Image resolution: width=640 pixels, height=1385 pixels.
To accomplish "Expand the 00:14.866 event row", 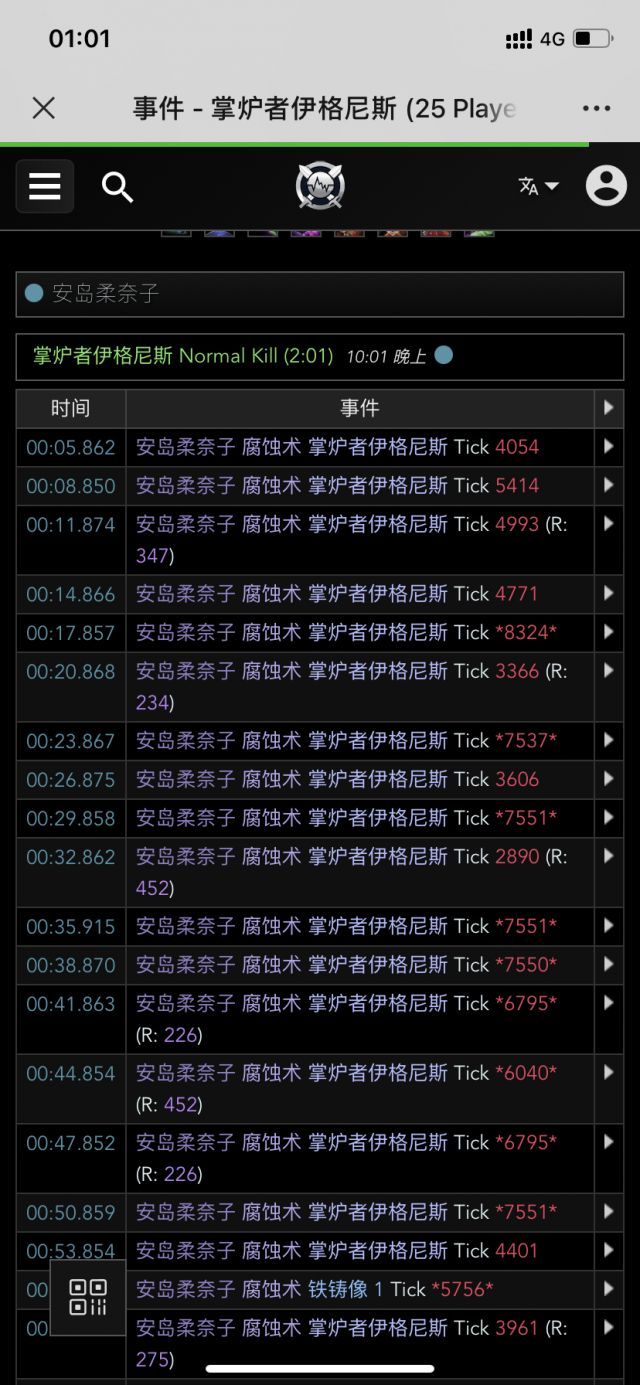I will point(608,594).
